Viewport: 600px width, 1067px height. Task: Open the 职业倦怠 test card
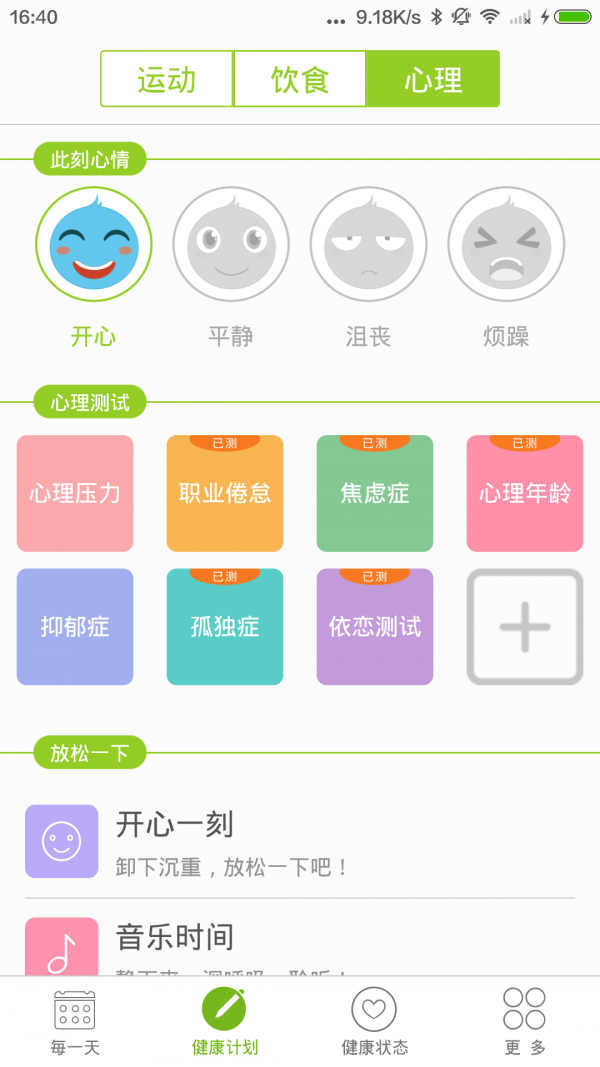click(225, 493)
